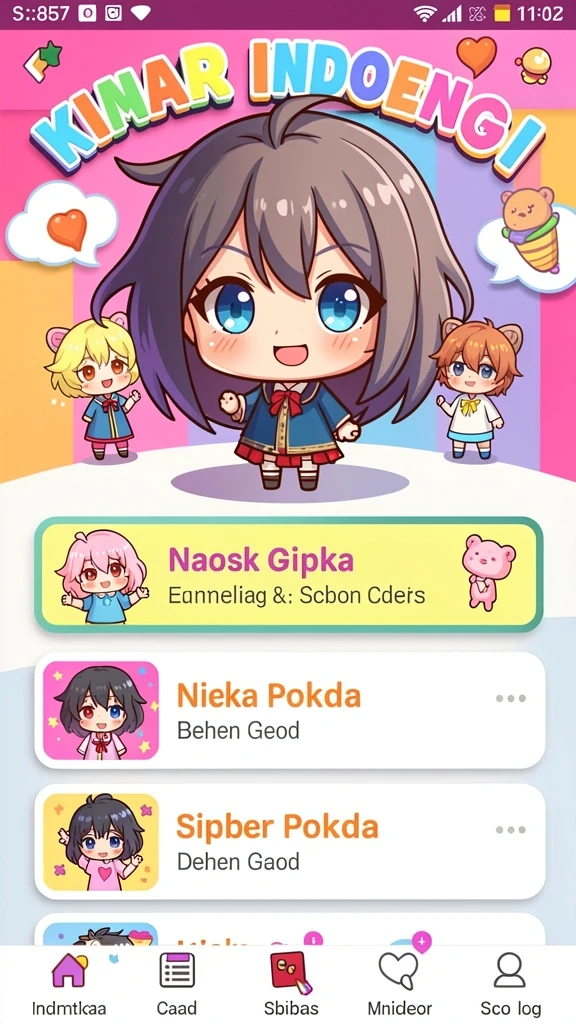Switch to the Caad tab
The width and height of the screenshot is (576, 1024).
(177, 984)
